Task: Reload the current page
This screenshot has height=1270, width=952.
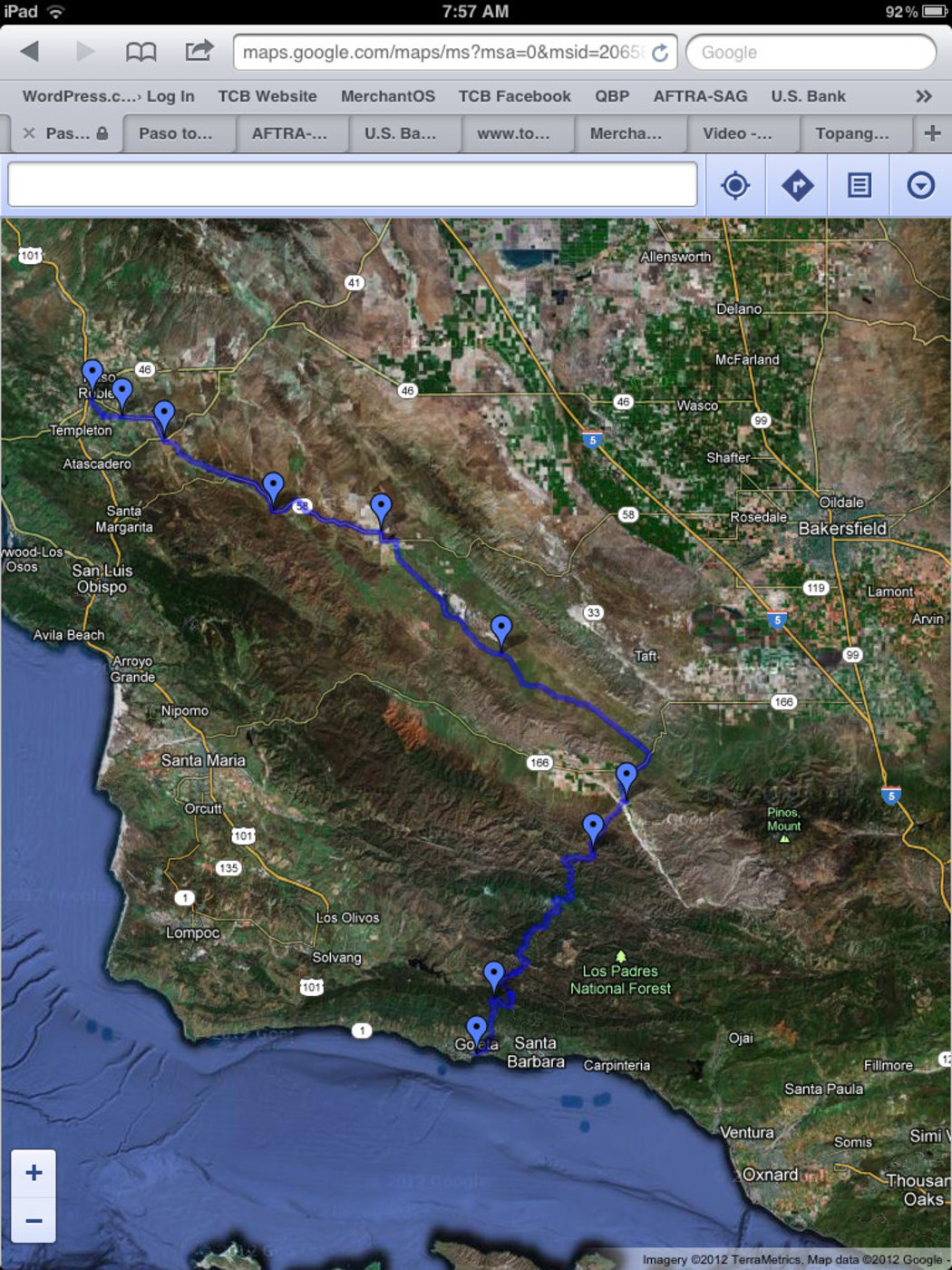Action: [660, 53]
